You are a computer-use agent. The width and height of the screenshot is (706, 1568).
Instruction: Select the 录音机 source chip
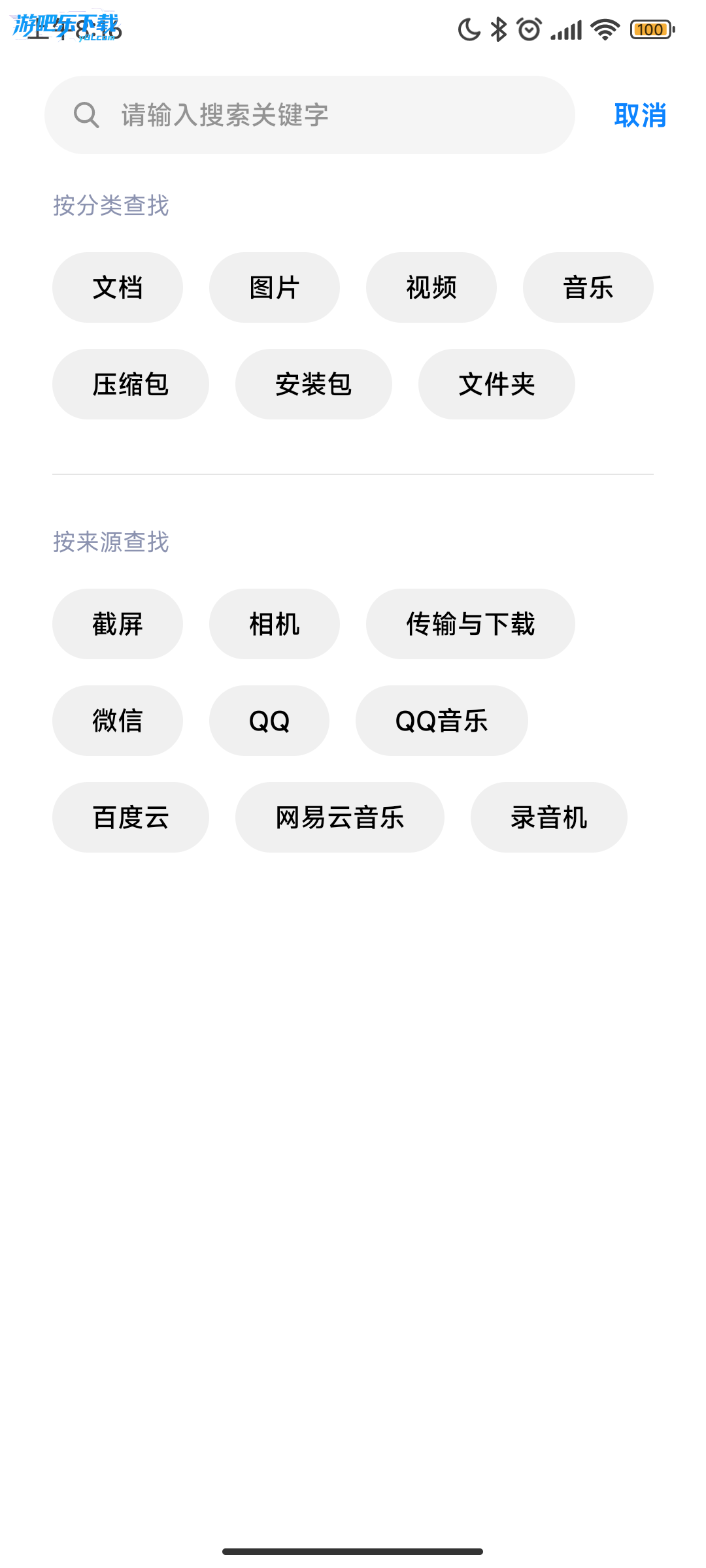(549, 817)
